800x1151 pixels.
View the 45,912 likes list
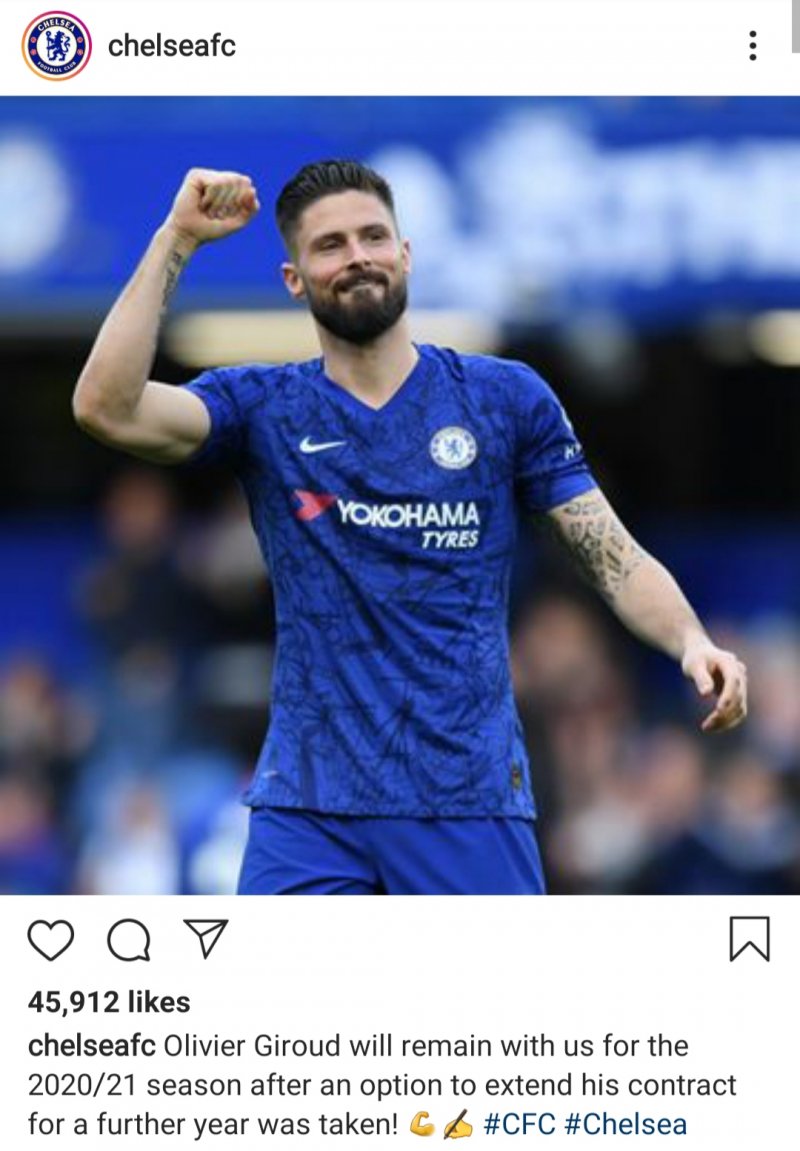click(108, 1001)
